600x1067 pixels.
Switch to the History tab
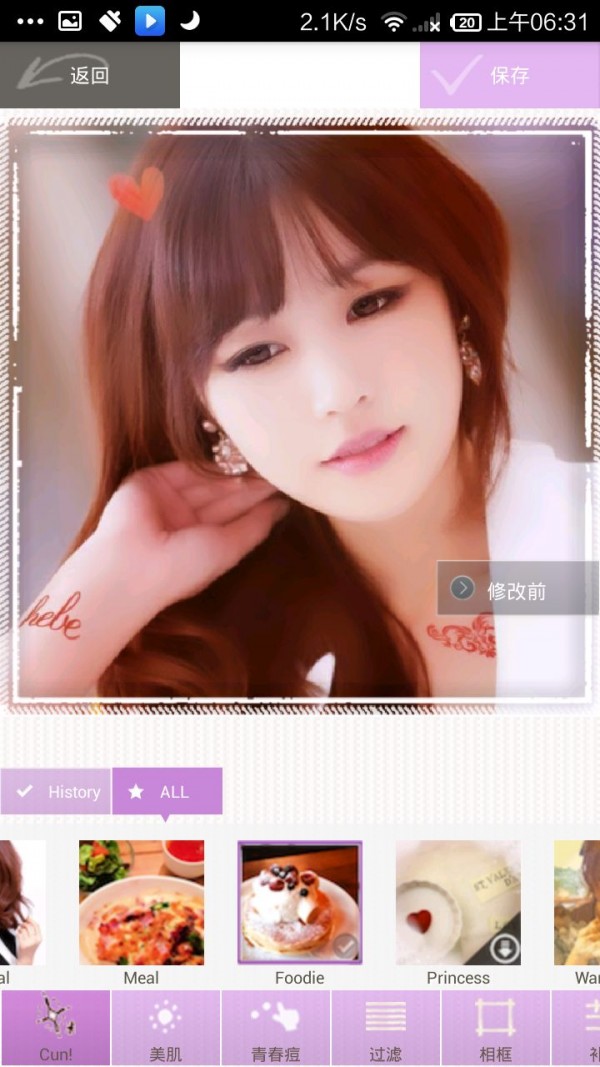click(x=57, y=791)
